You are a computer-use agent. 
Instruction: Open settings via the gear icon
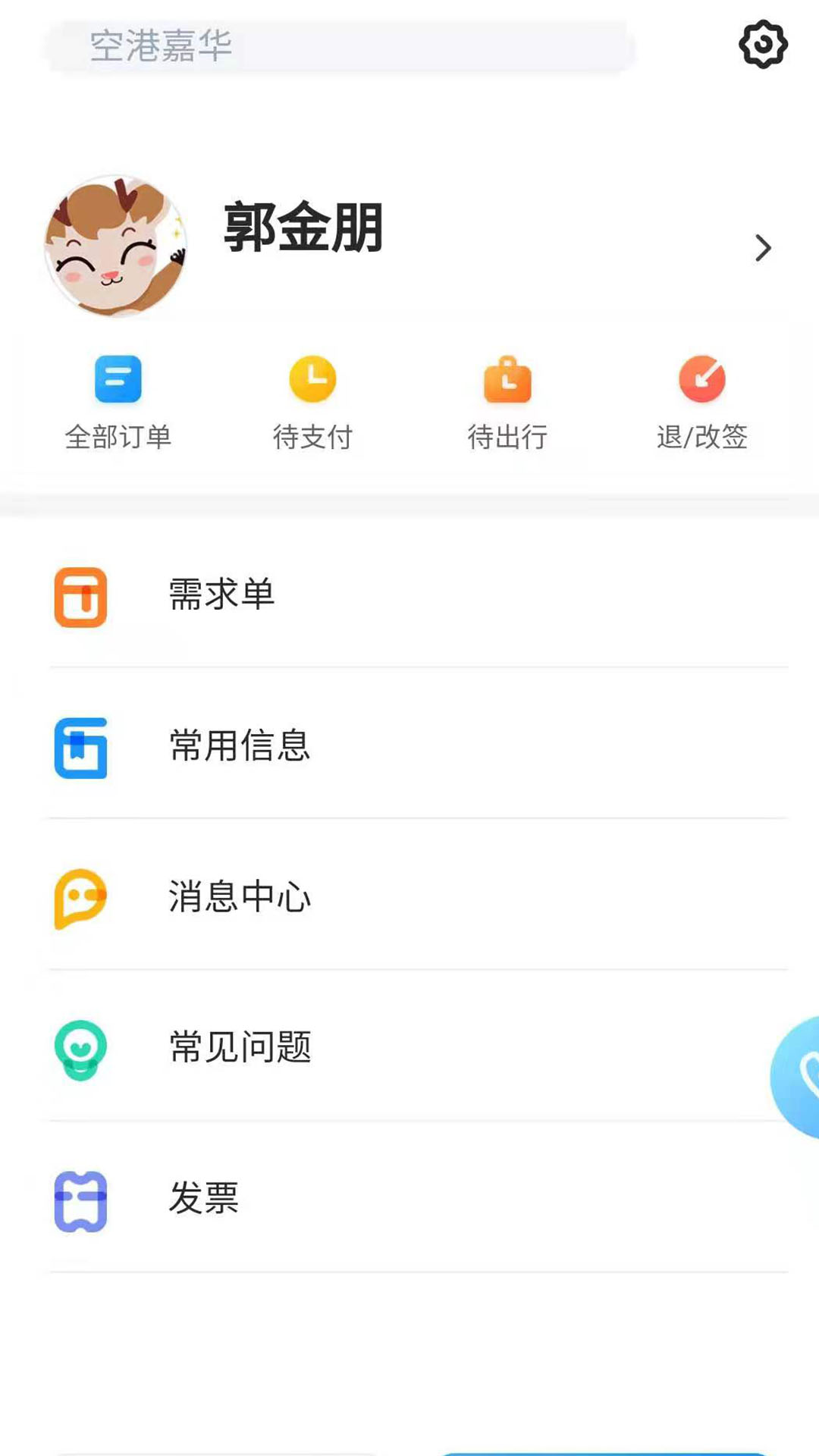coord(763,45)
